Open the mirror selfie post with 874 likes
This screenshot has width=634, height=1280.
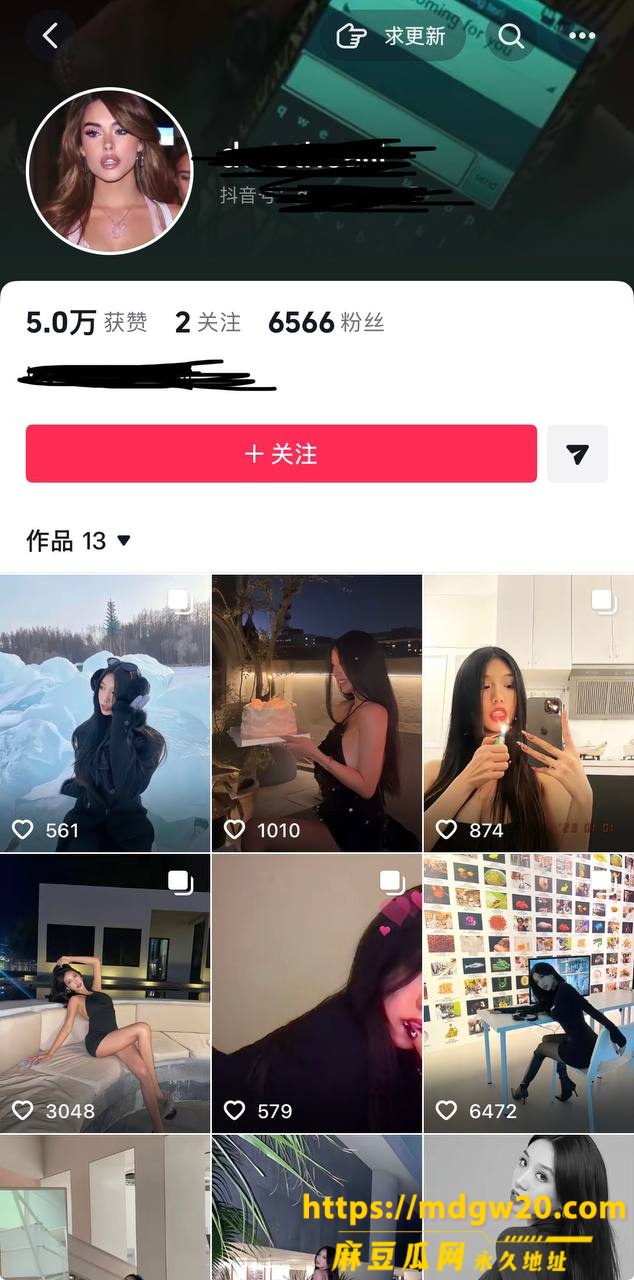coord(529,713)
